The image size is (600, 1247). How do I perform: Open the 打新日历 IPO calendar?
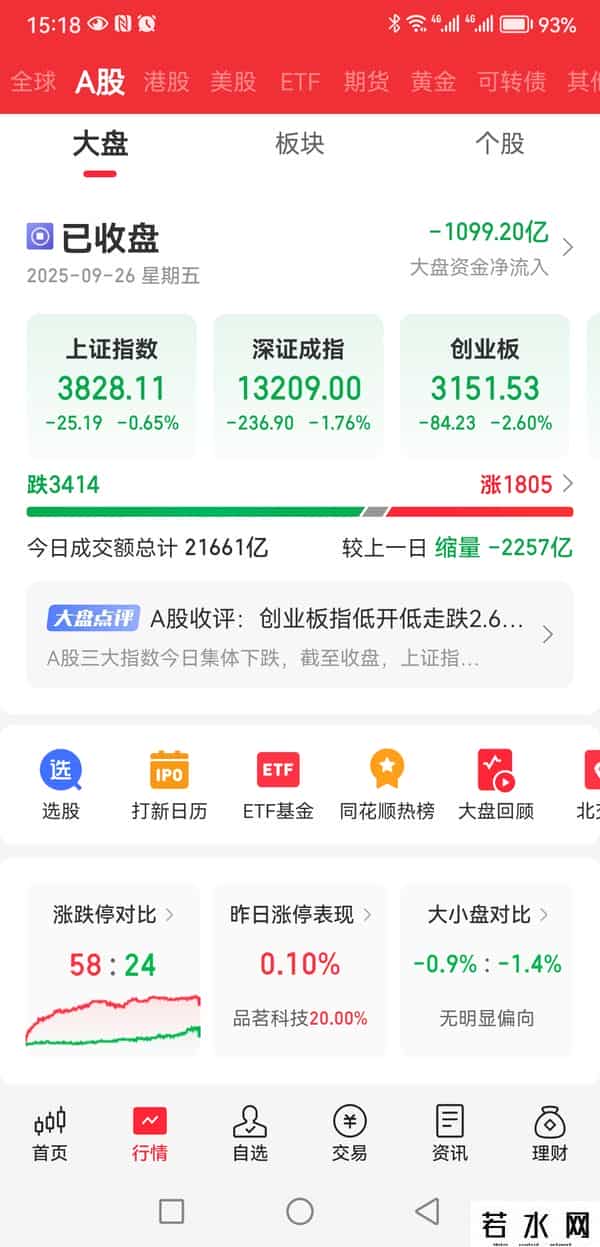point(169,784)
